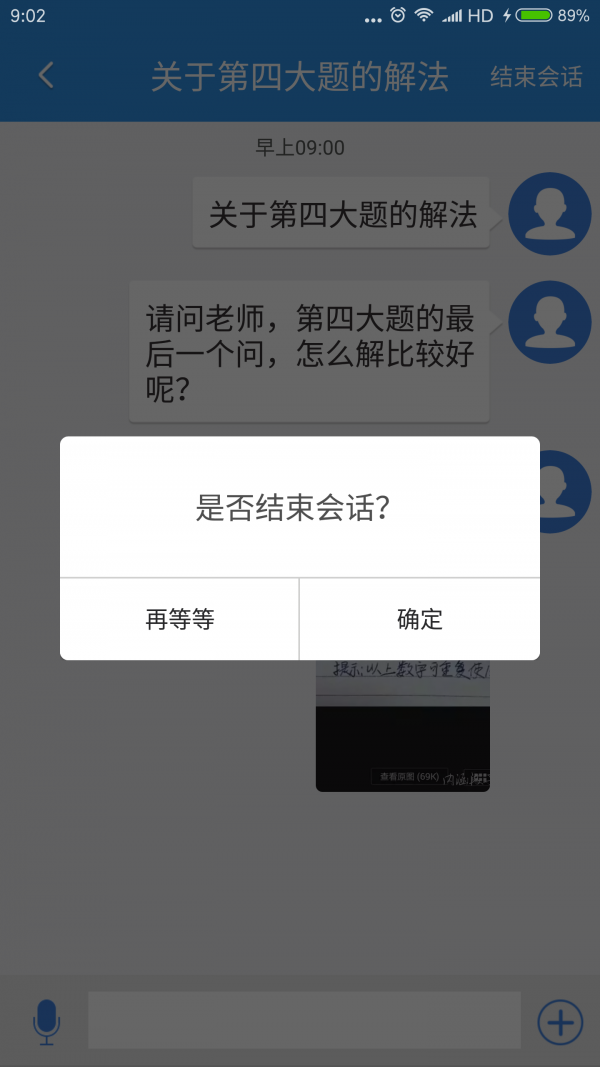Tap 确定 to end the conversation

[x=420, y=619]
